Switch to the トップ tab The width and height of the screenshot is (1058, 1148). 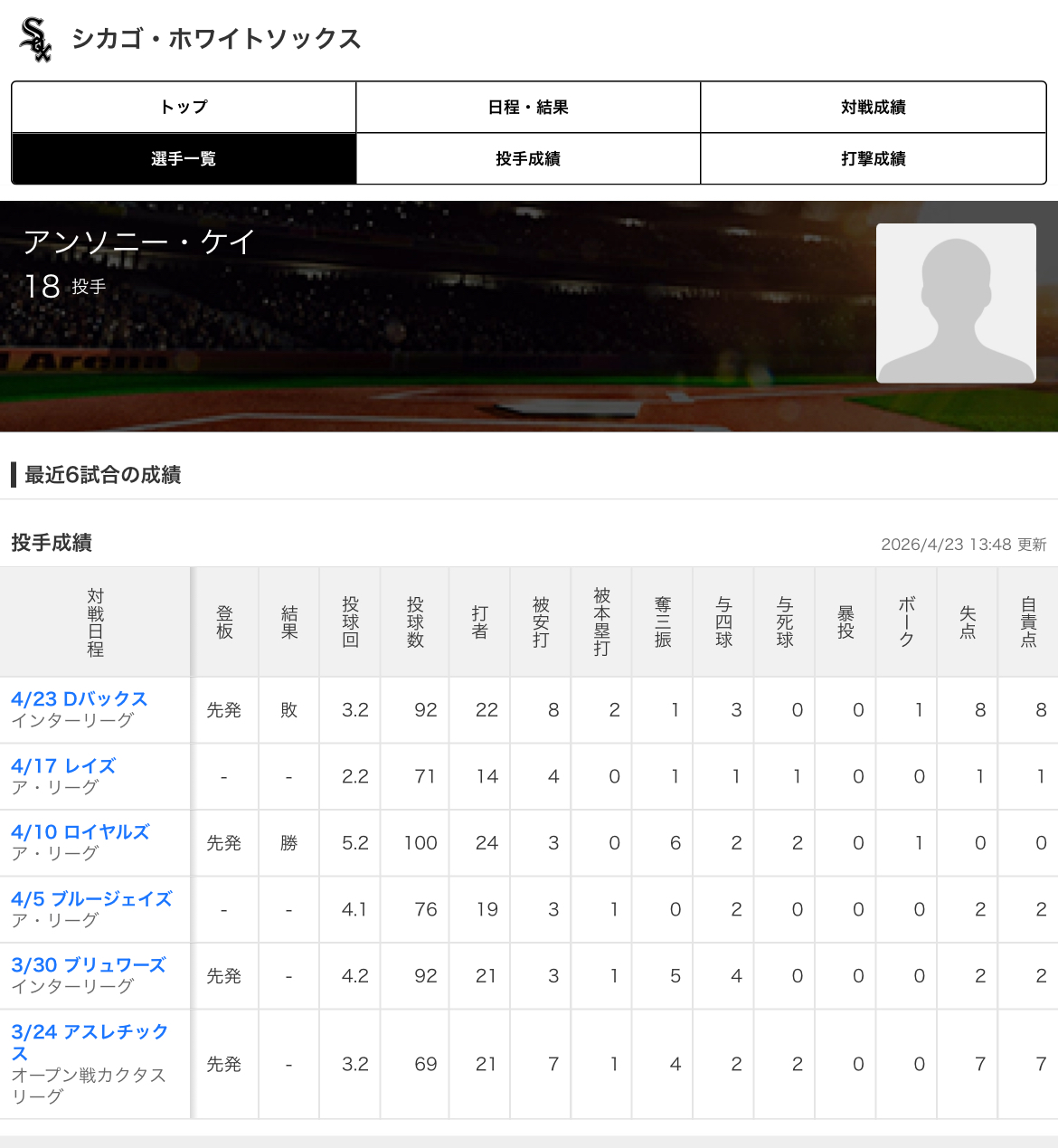coord(184,107)
